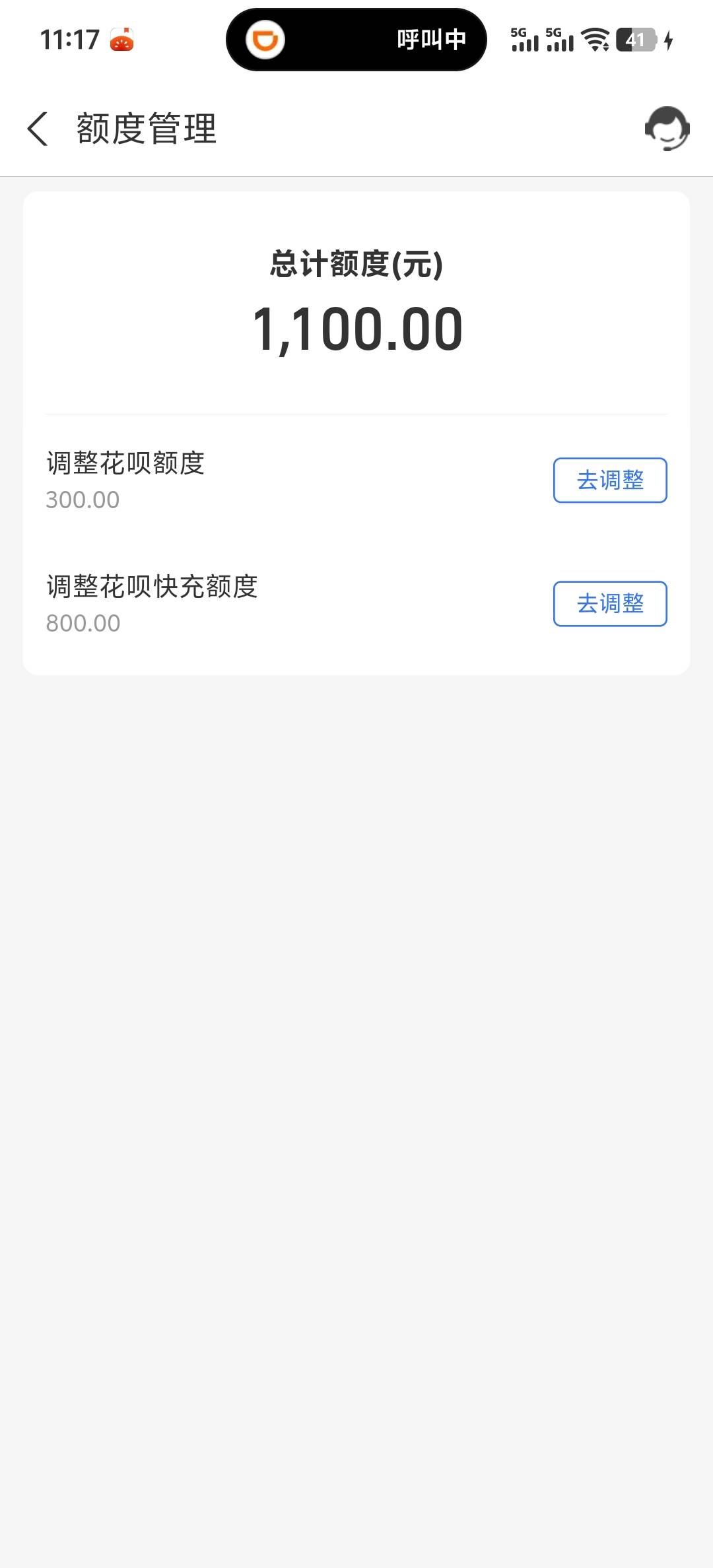Open the customer service headset icon
Image resolution: width=713 pixels, height=1568 pixels.
[667, 129]
